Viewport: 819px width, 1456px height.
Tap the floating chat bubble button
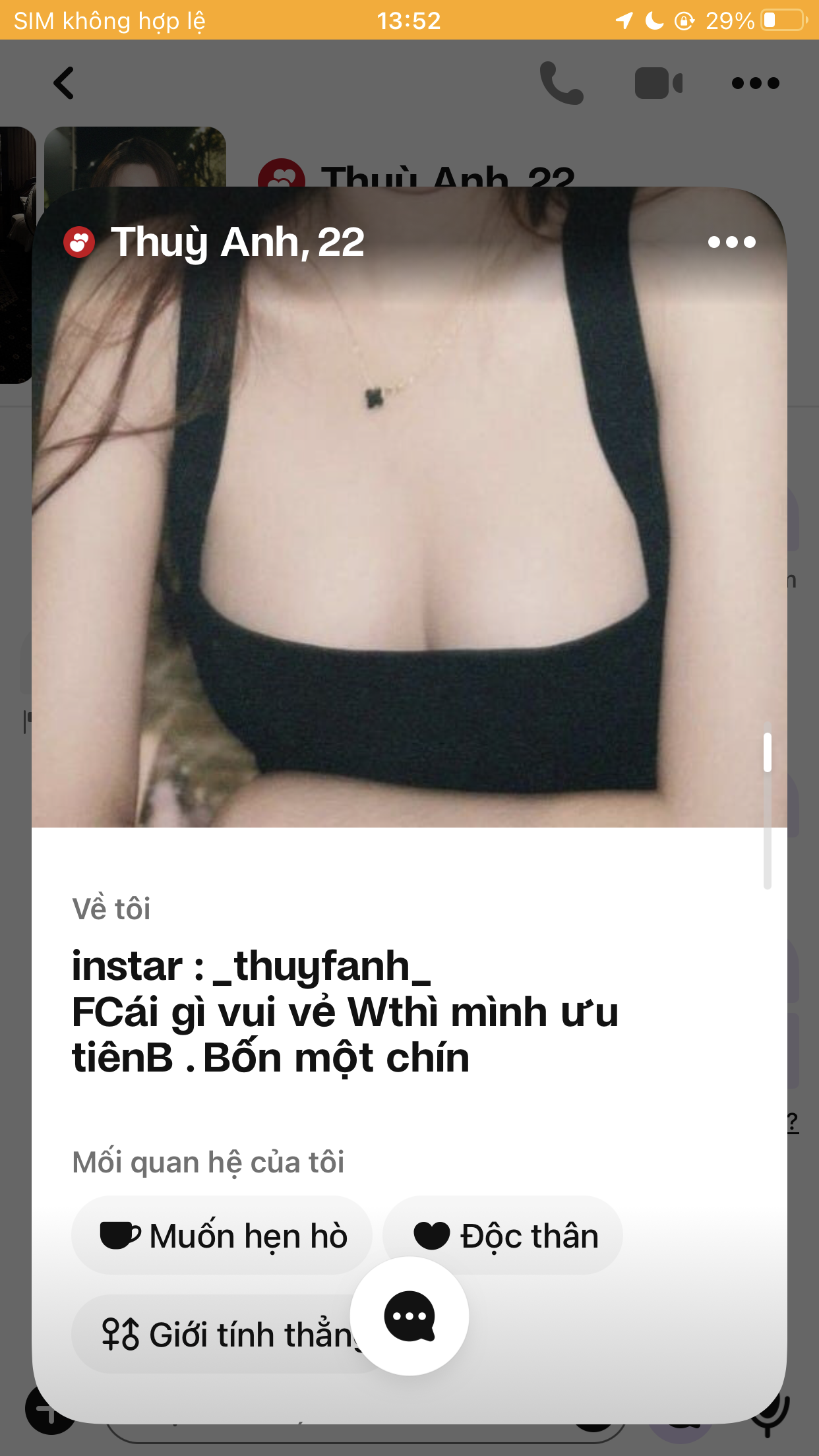pyautogui.click(x=409, y=1316)
